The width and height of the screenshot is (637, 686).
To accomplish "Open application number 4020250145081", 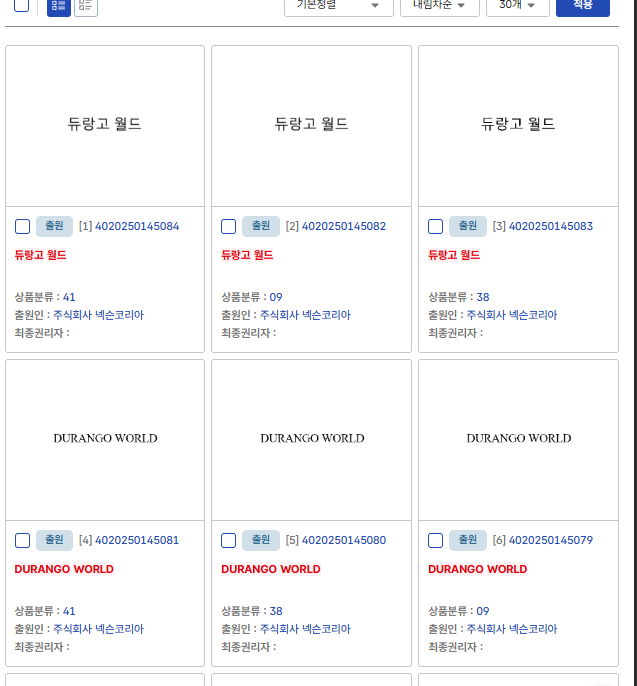I will [x=137, y=540].
